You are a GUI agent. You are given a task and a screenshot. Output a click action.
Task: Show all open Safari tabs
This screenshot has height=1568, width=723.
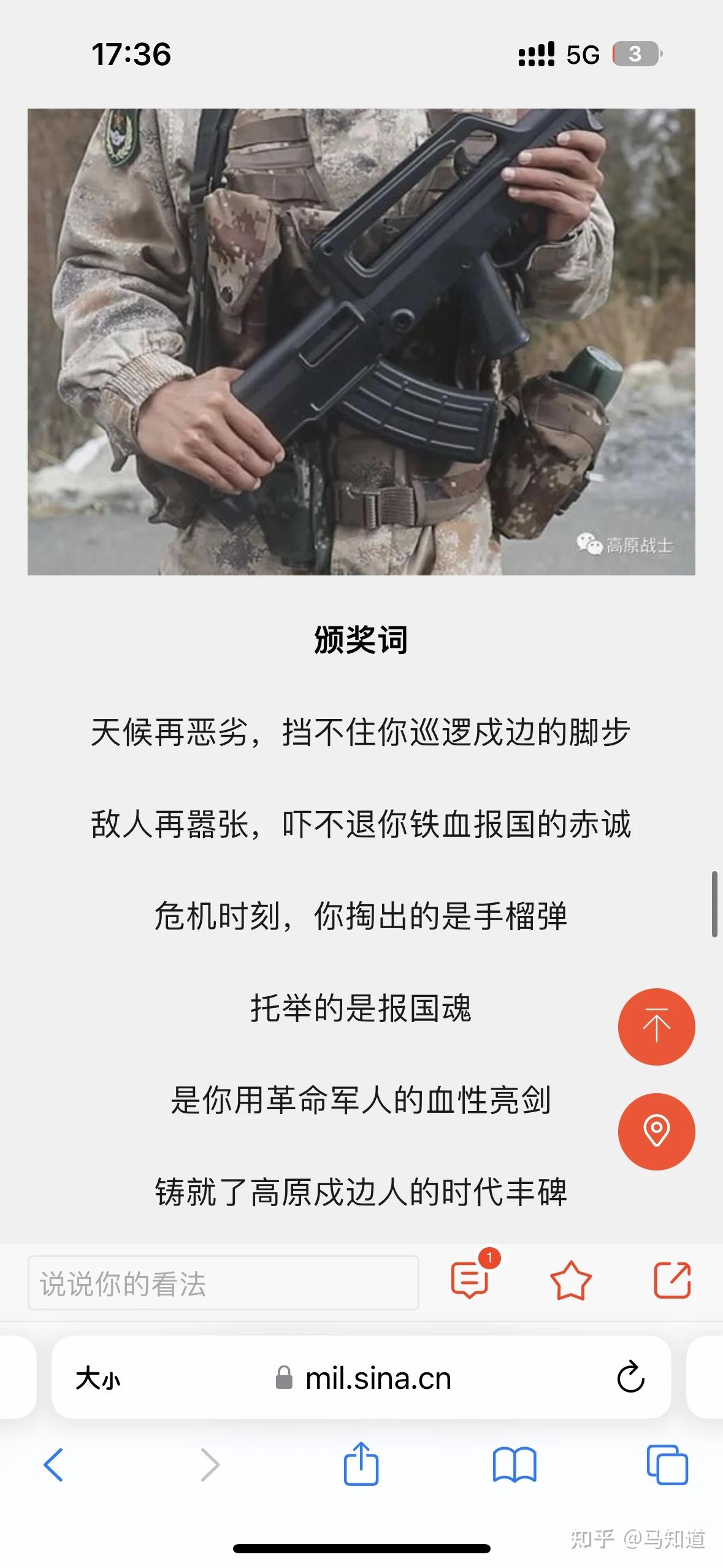pos(668,1464)
